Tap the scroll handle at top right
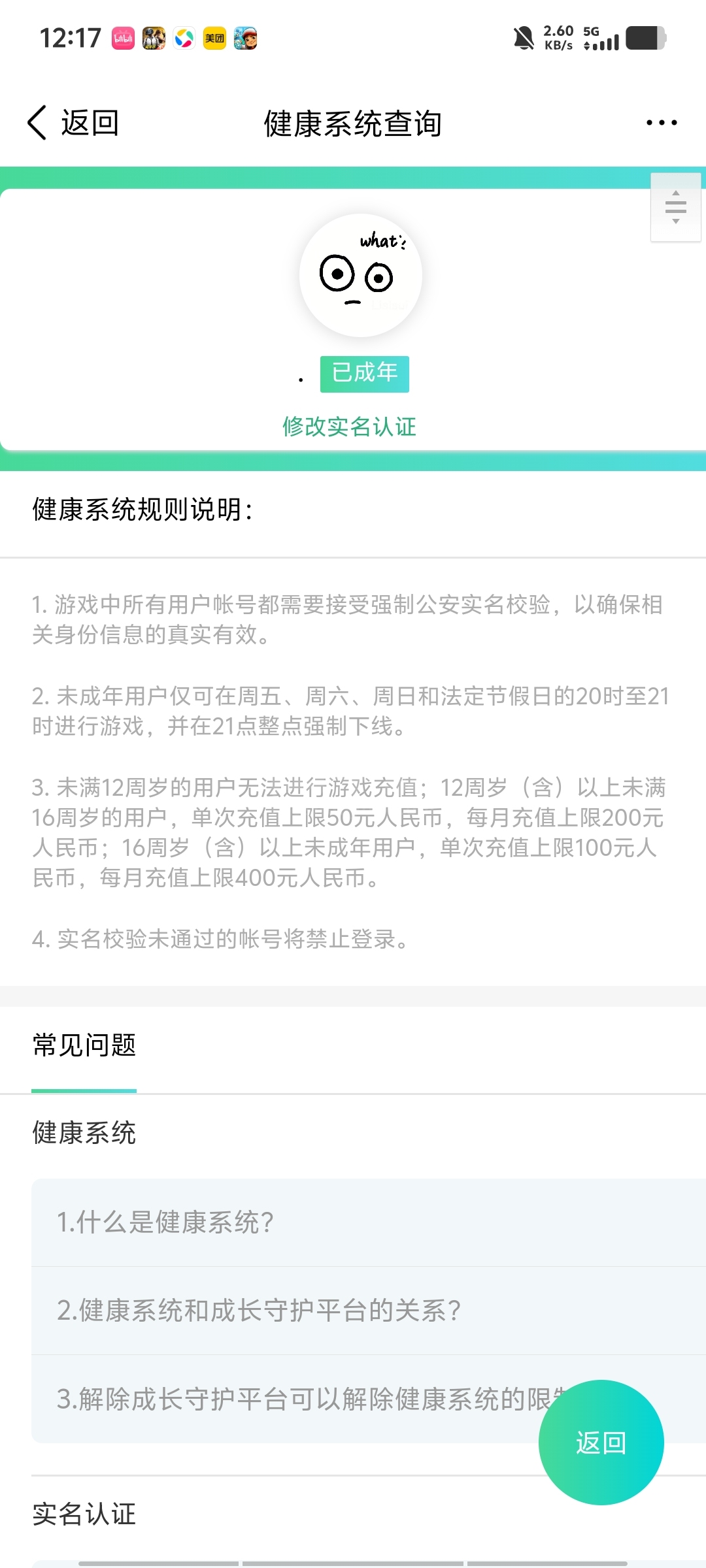The width and height of the screenshot is (706, 1568). (x=675, y=207)
